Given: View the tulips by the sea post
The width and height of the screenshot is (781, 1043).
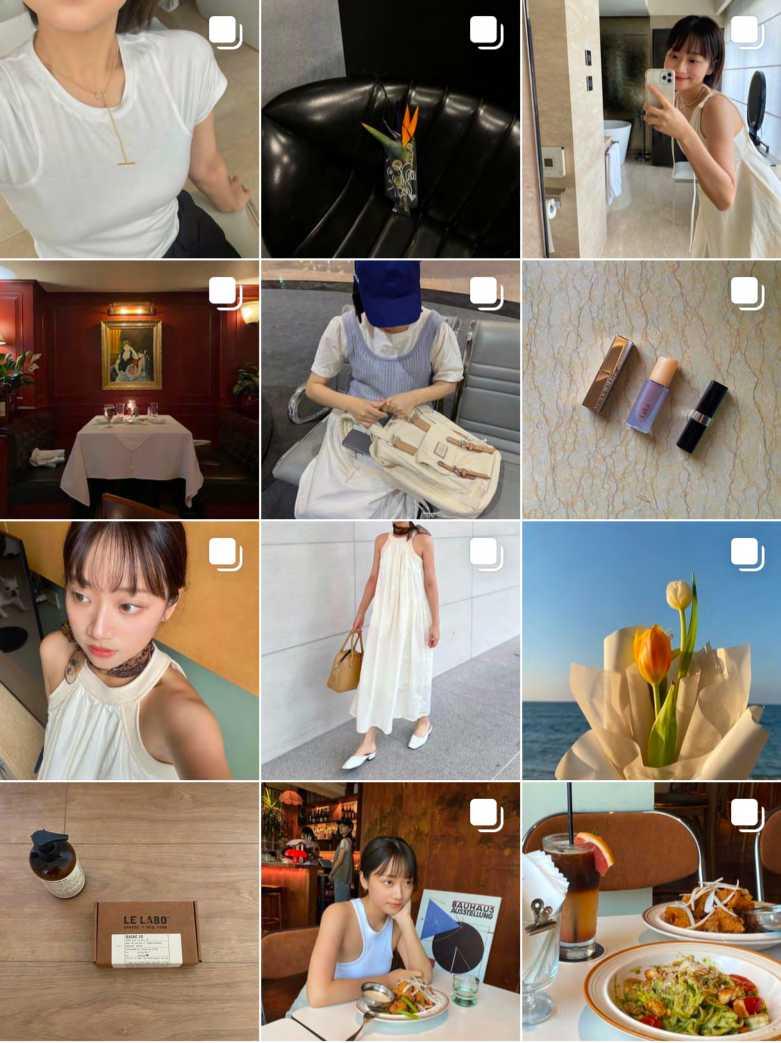Looking at the screenshot, I should point(651,650).
